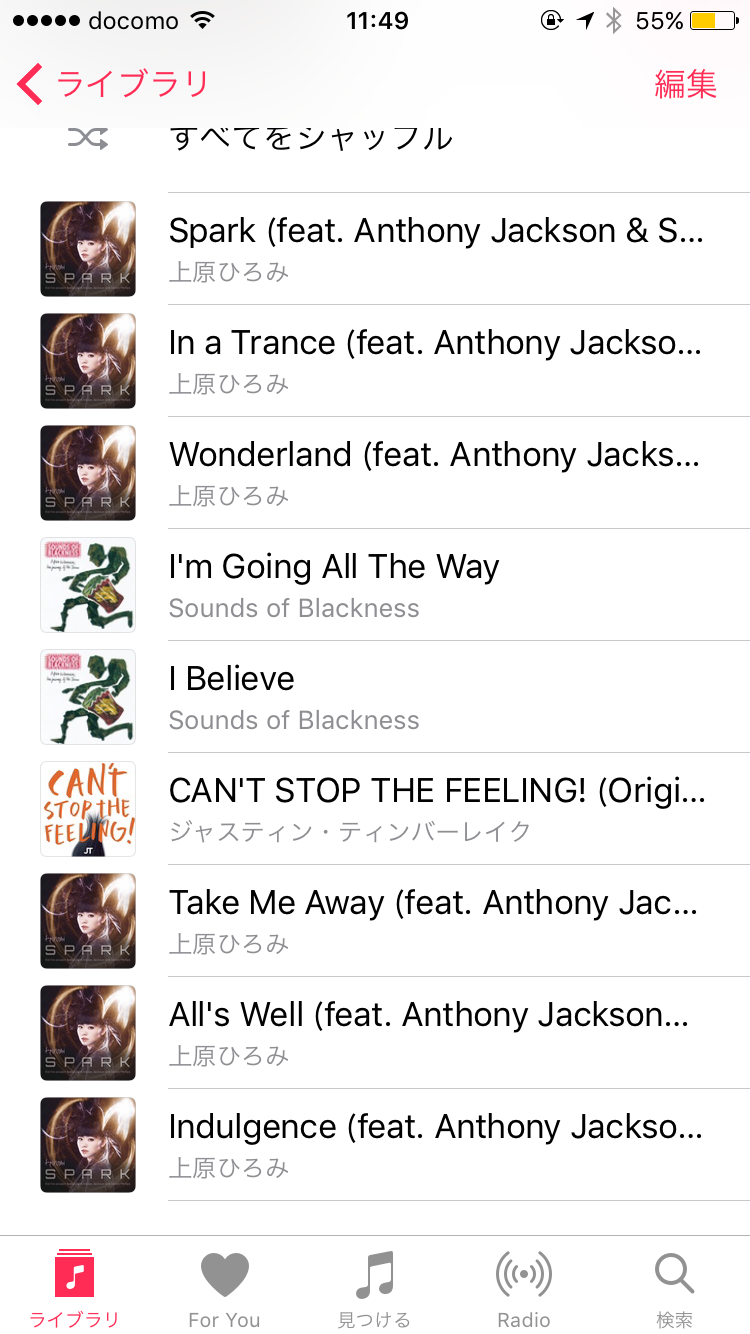This screenshot has width=750, height=1334.
Task: Play the song In a Trance
Action: [x=436, y=360]
